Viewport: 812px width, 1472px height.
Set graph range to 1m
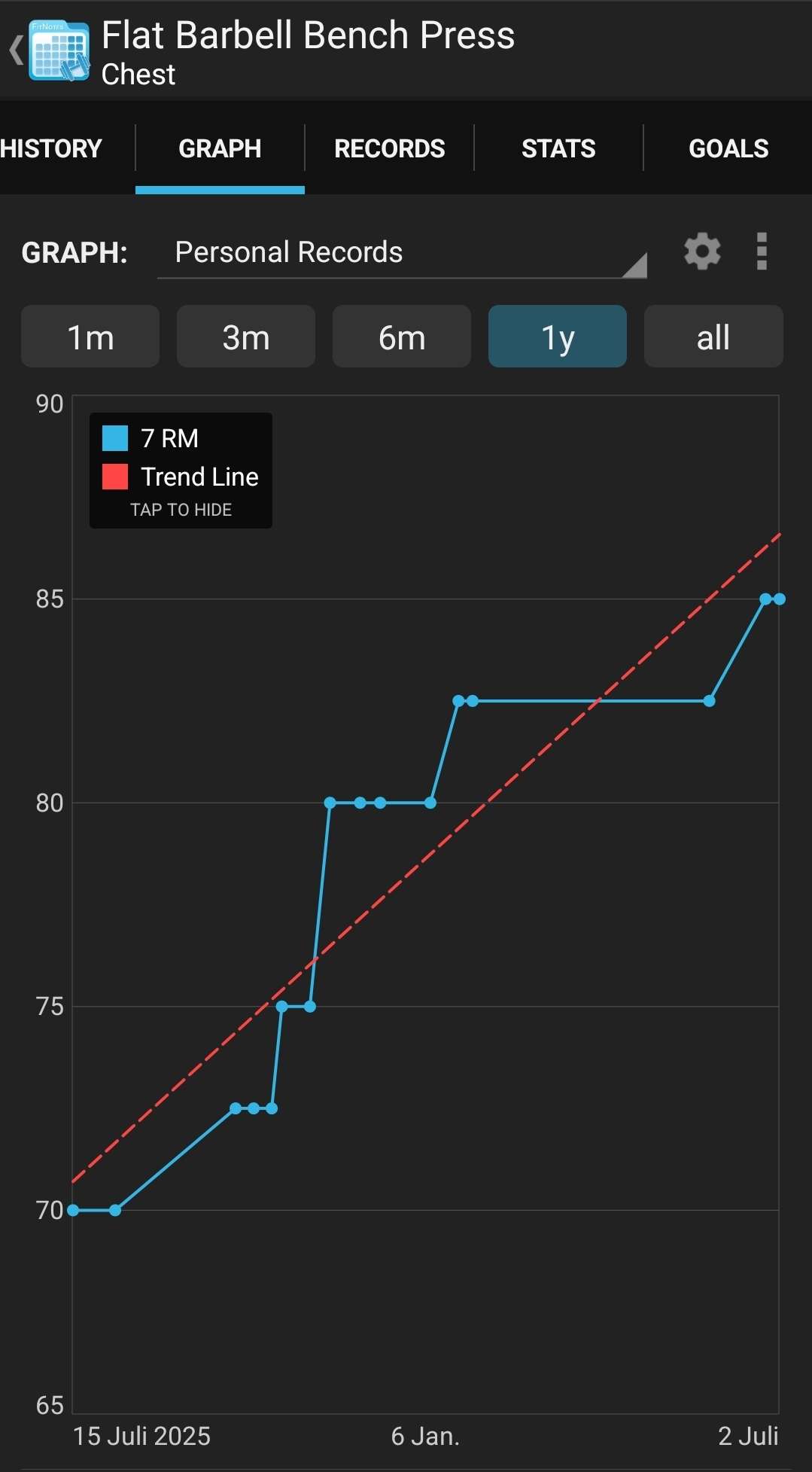[90, 337]
